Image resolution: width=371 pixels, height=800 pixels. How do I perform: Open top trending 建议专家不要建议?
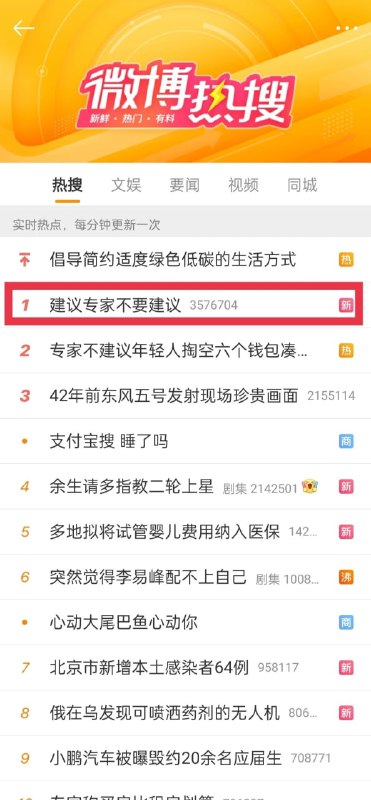(x=185, y=305)
